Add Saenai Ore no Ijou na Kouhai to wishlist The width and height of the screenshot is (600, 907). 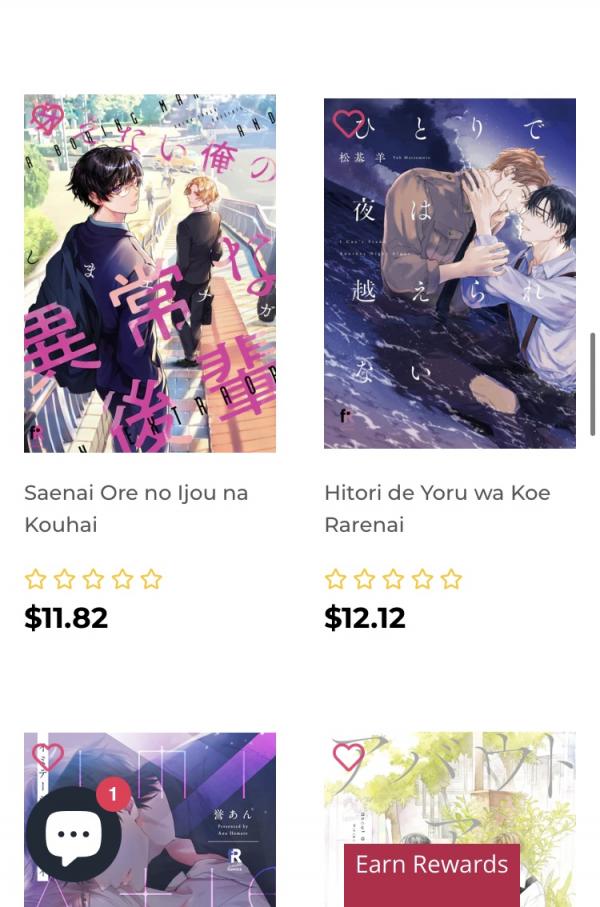tap(46, 120)
